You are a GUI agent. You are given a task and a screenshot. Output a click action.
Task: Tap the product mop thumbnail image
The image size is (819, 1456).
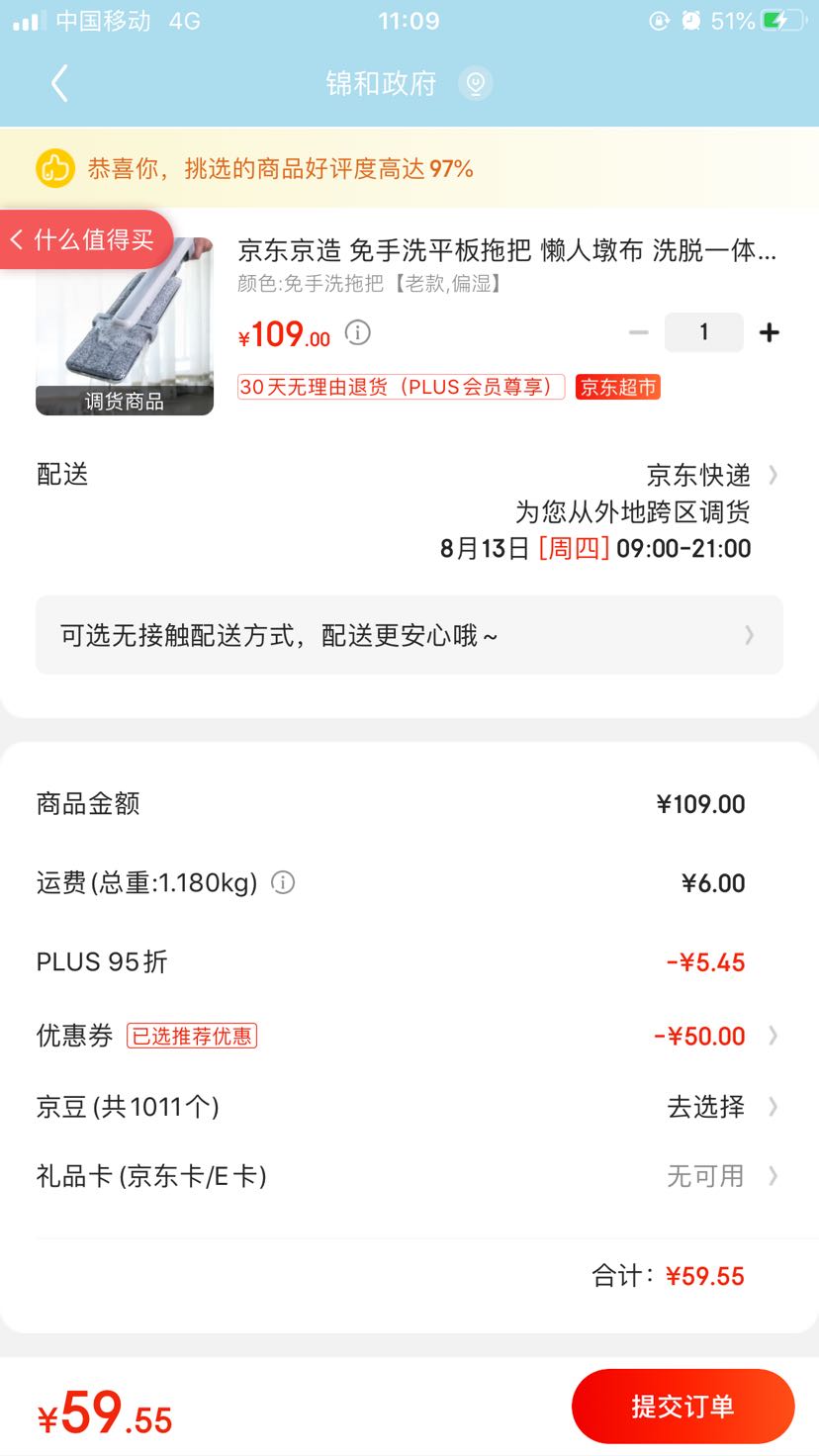(124, 324)
